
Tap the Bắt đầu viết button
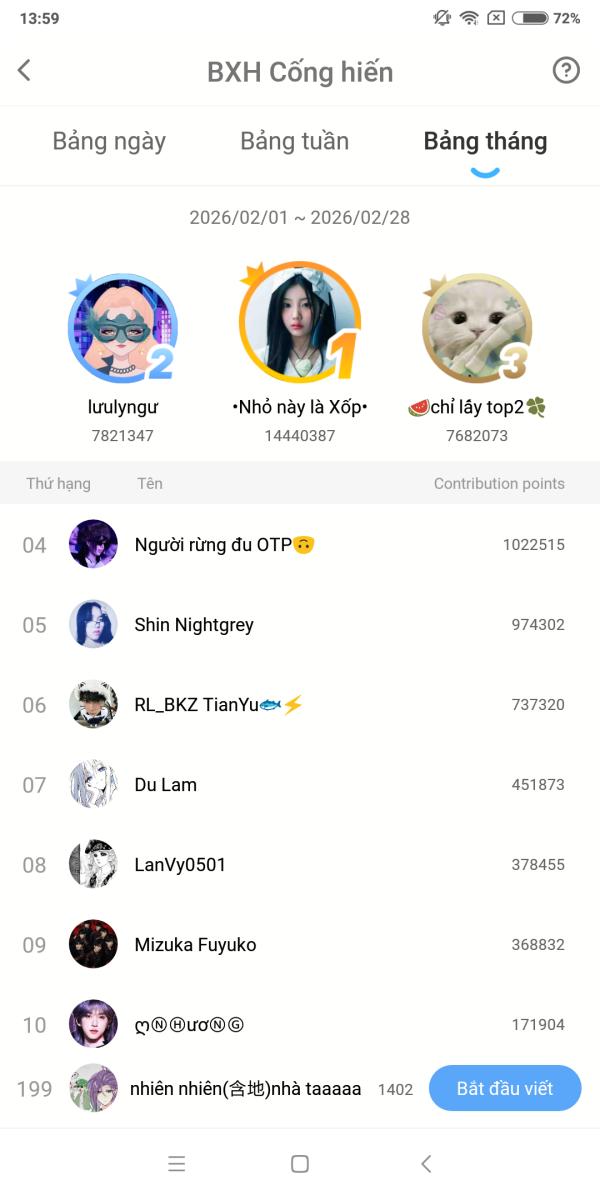tap(505, 1088)
